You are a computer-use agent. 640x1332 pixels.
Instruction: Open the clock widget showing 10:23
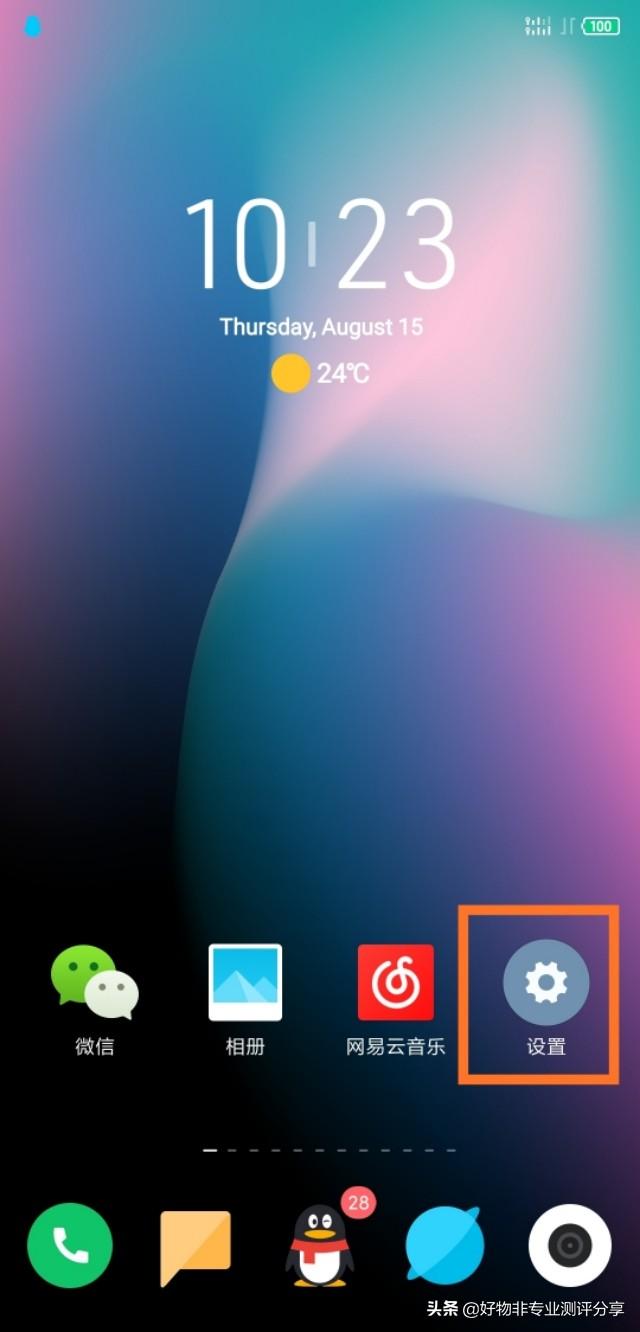(320, 245)
